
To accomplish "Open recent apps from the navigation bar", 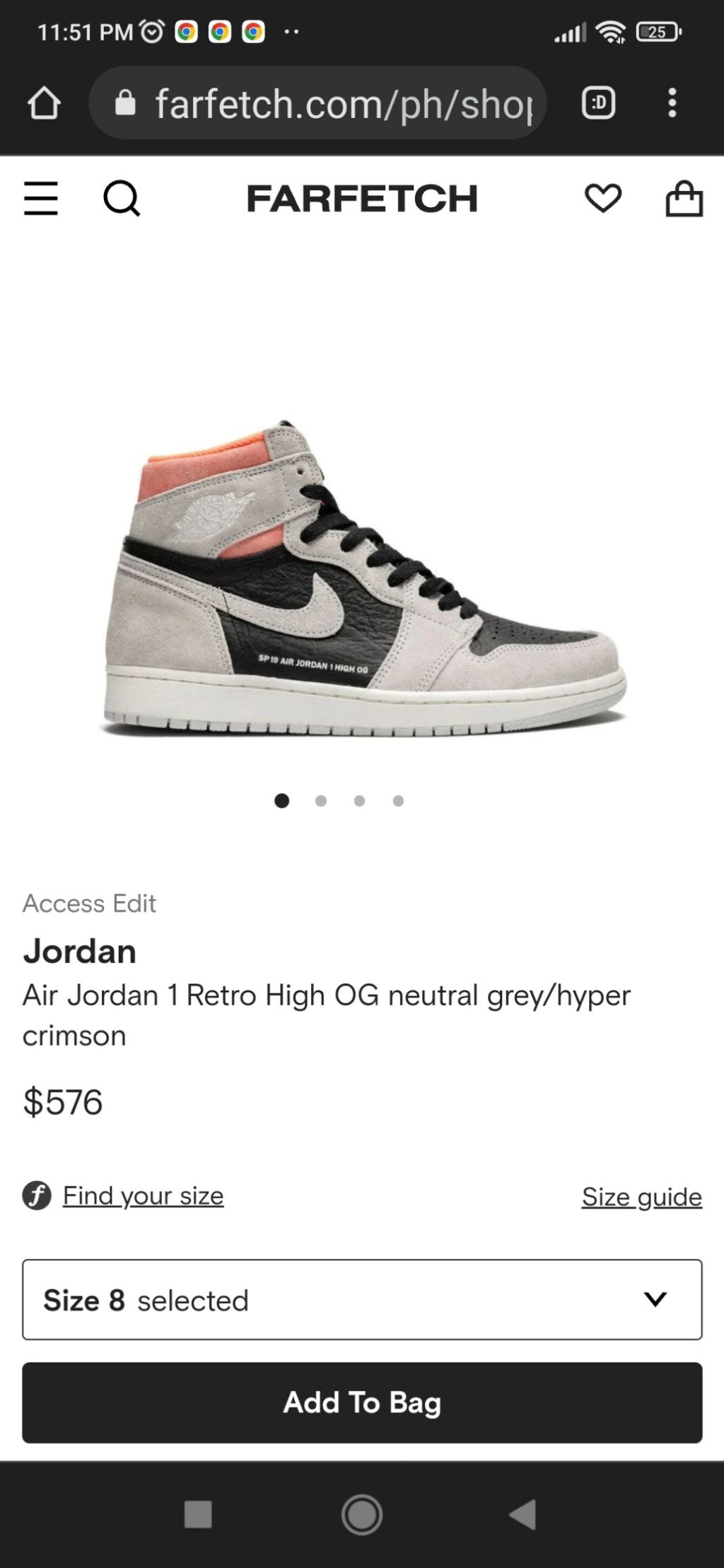I will (x=198, y=1514).
